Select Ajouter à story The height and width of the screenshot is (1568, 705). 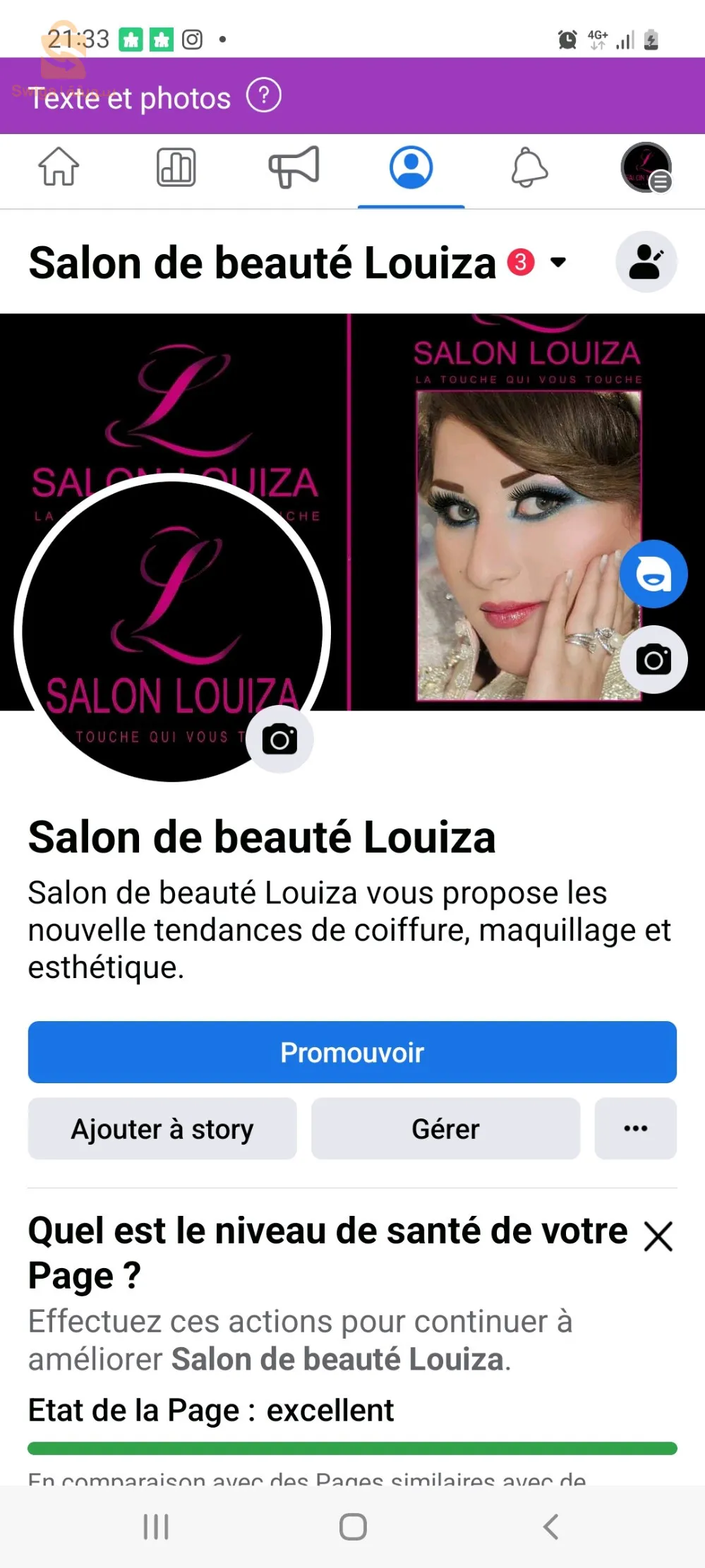(x=162, y=1128)
